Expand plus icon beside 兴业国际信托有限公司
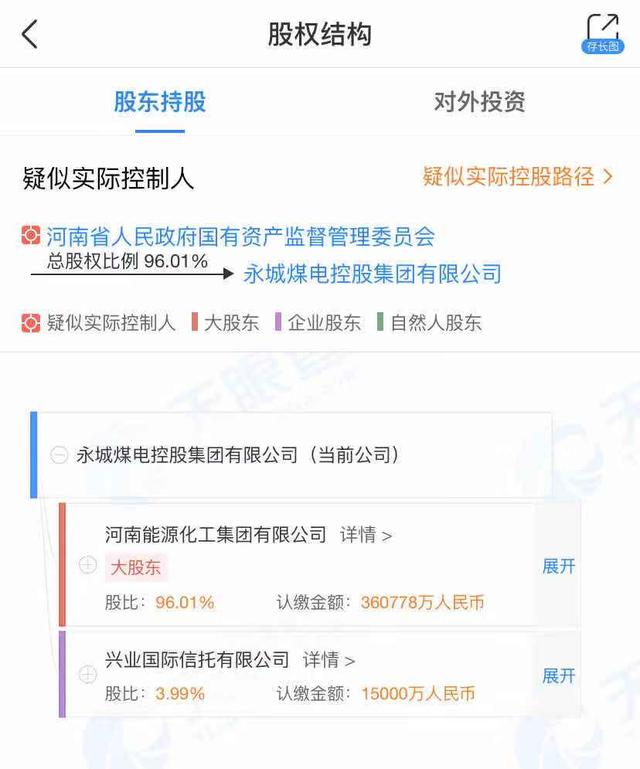 (x=88, y=675)
